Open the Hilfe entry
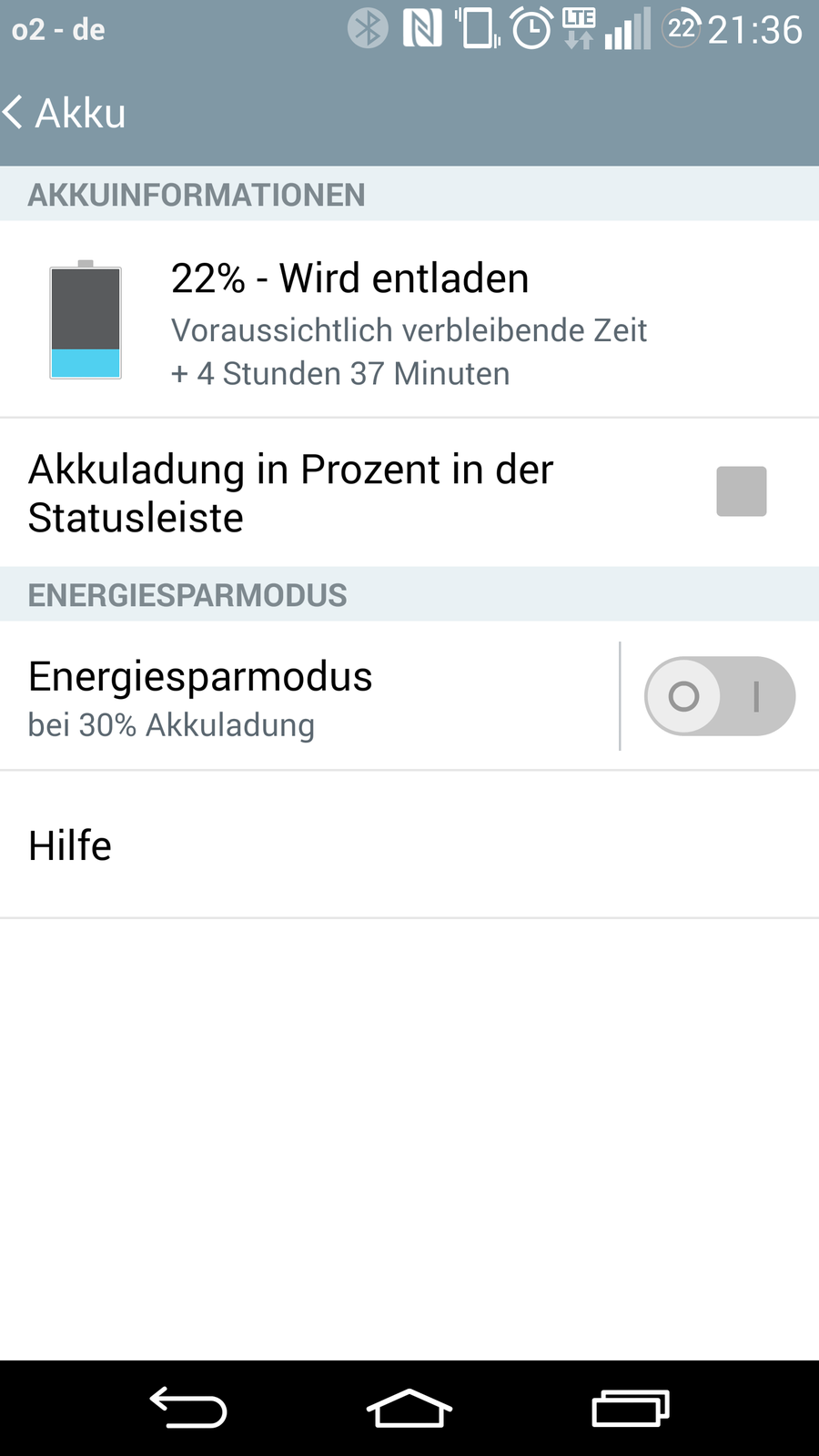 409,845
